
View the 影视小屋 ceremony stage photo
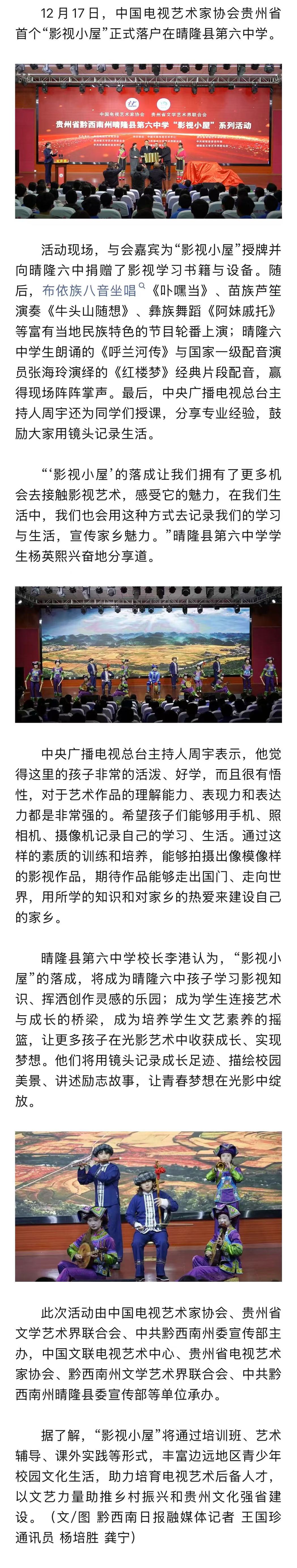(x=148, y=141)
